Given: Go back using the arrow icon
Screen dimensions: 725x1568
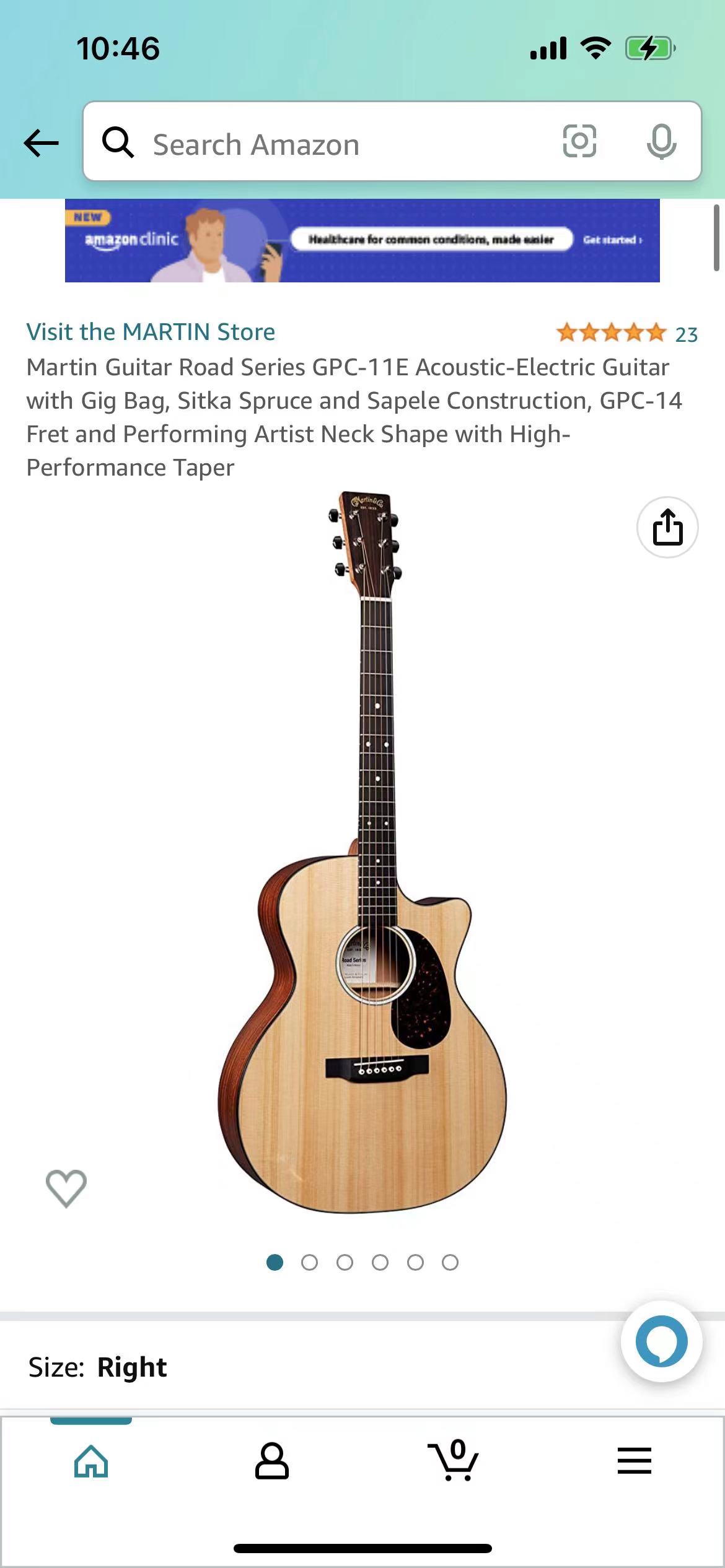Looking at the screenshot, I should 41,143.
